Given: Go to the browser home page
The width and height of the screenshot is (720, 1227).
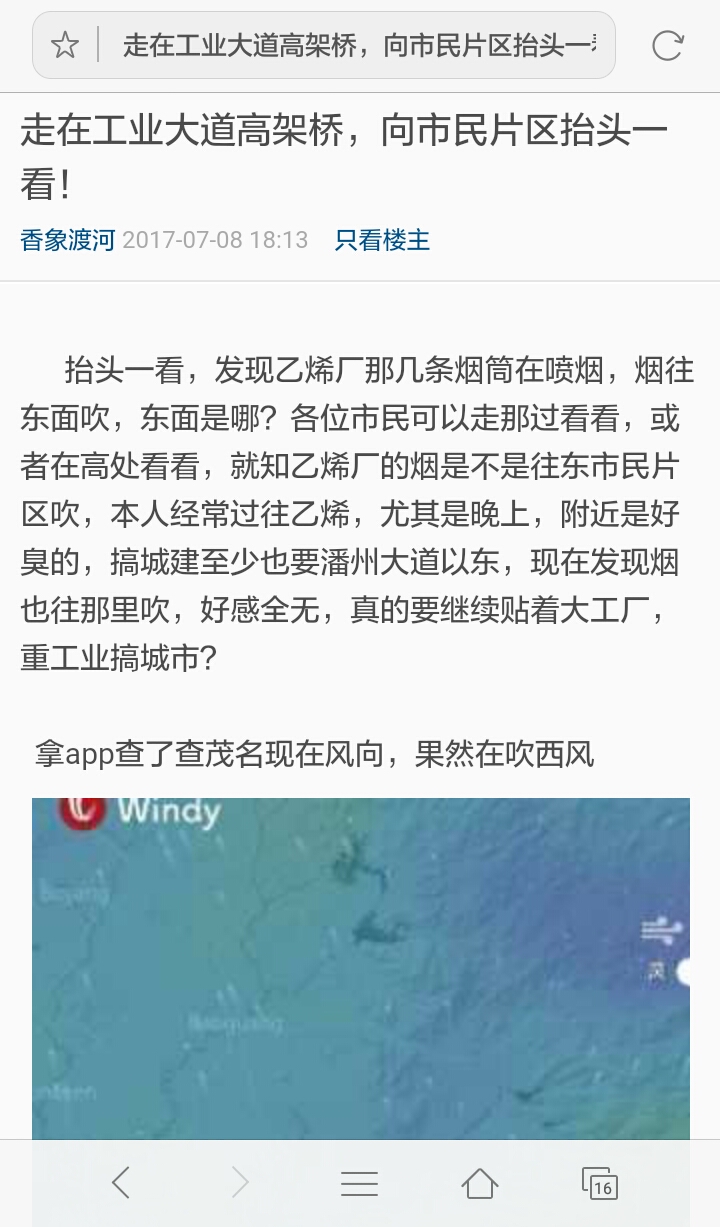Looking at the screenshot, I should (x=479, y=1183).
